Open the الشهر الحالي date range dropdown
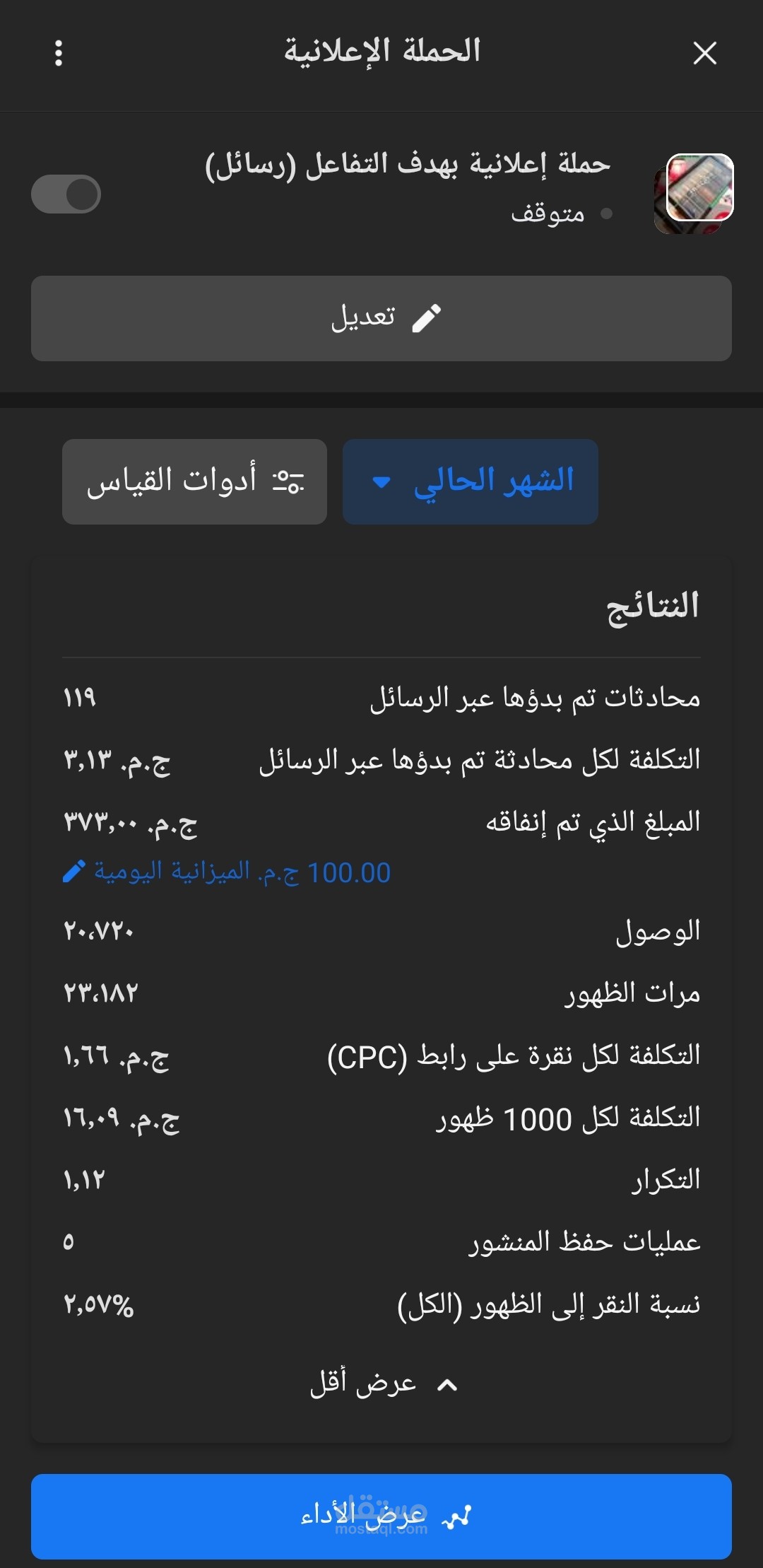 point(471,481)
